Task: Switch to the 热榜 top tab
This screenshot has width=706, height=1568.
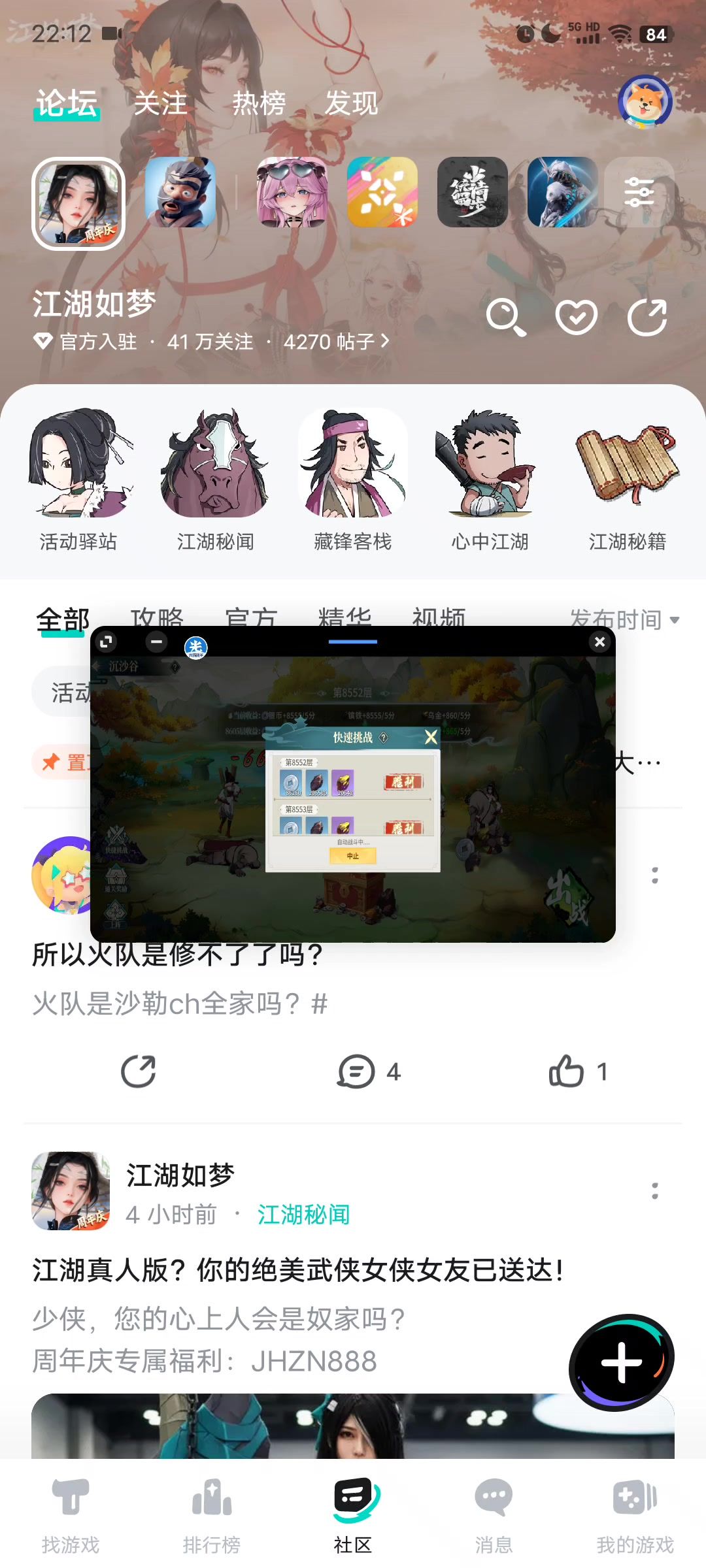Action: pos(259,104)
